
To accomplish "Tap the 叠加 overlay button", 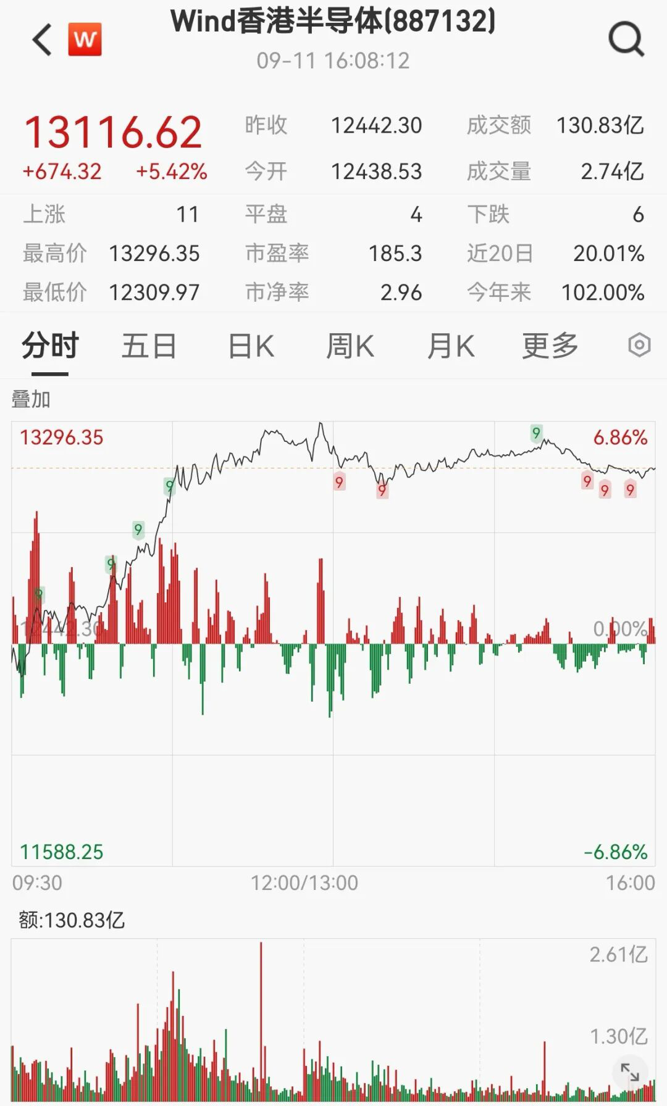I will point(31,399).
